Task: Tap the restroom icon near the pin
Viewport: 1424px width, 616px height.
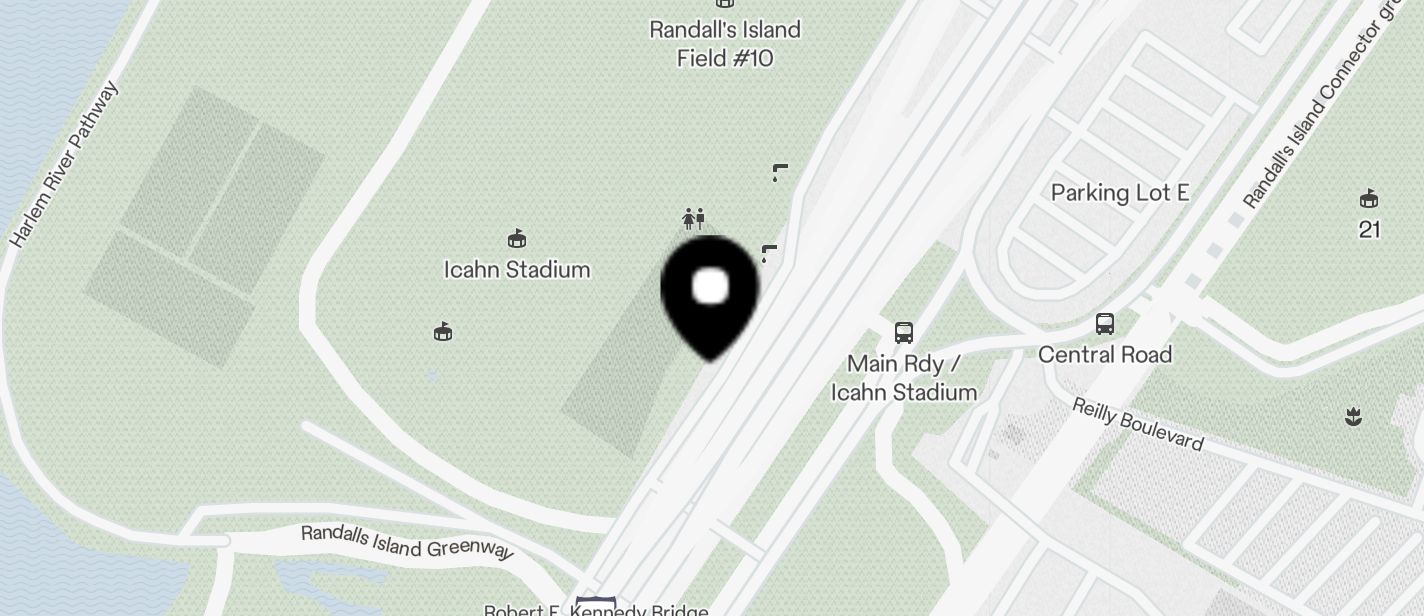Action: point(694,217)
